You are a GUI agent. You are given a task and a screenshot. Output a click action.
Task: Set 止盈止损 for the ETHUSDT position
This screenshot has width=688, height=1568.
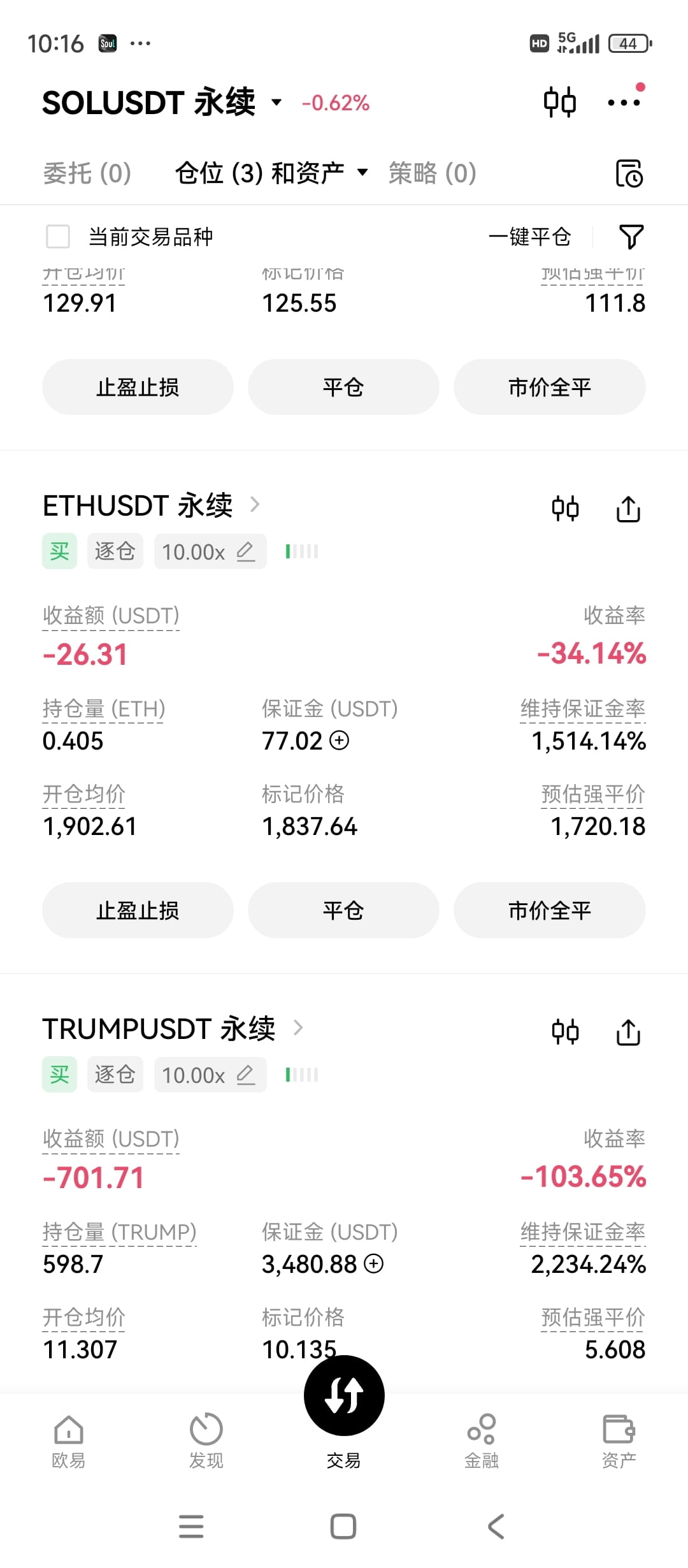[x=138, y=910]
